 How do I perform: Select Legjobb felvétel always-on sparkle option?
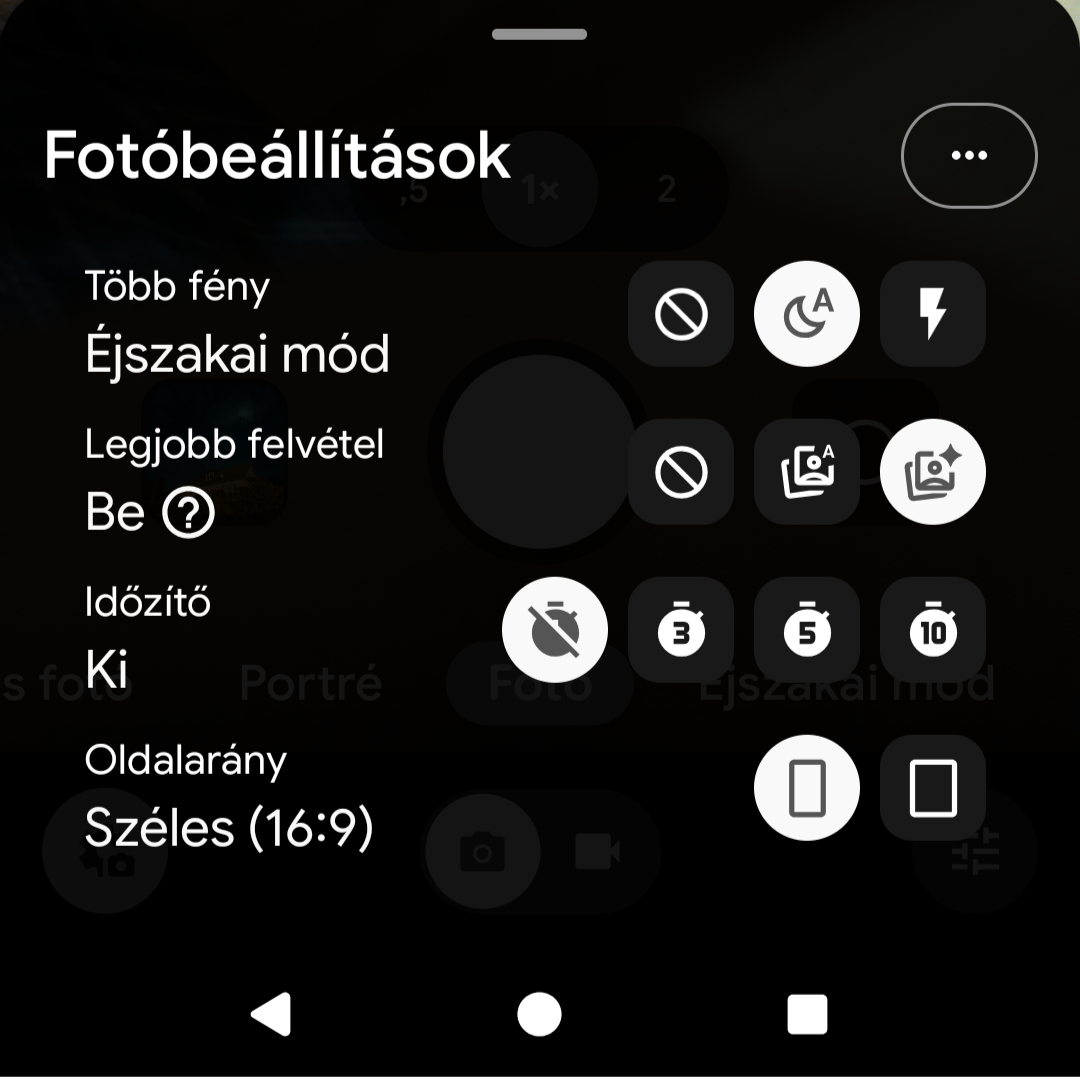coord(932,472)
